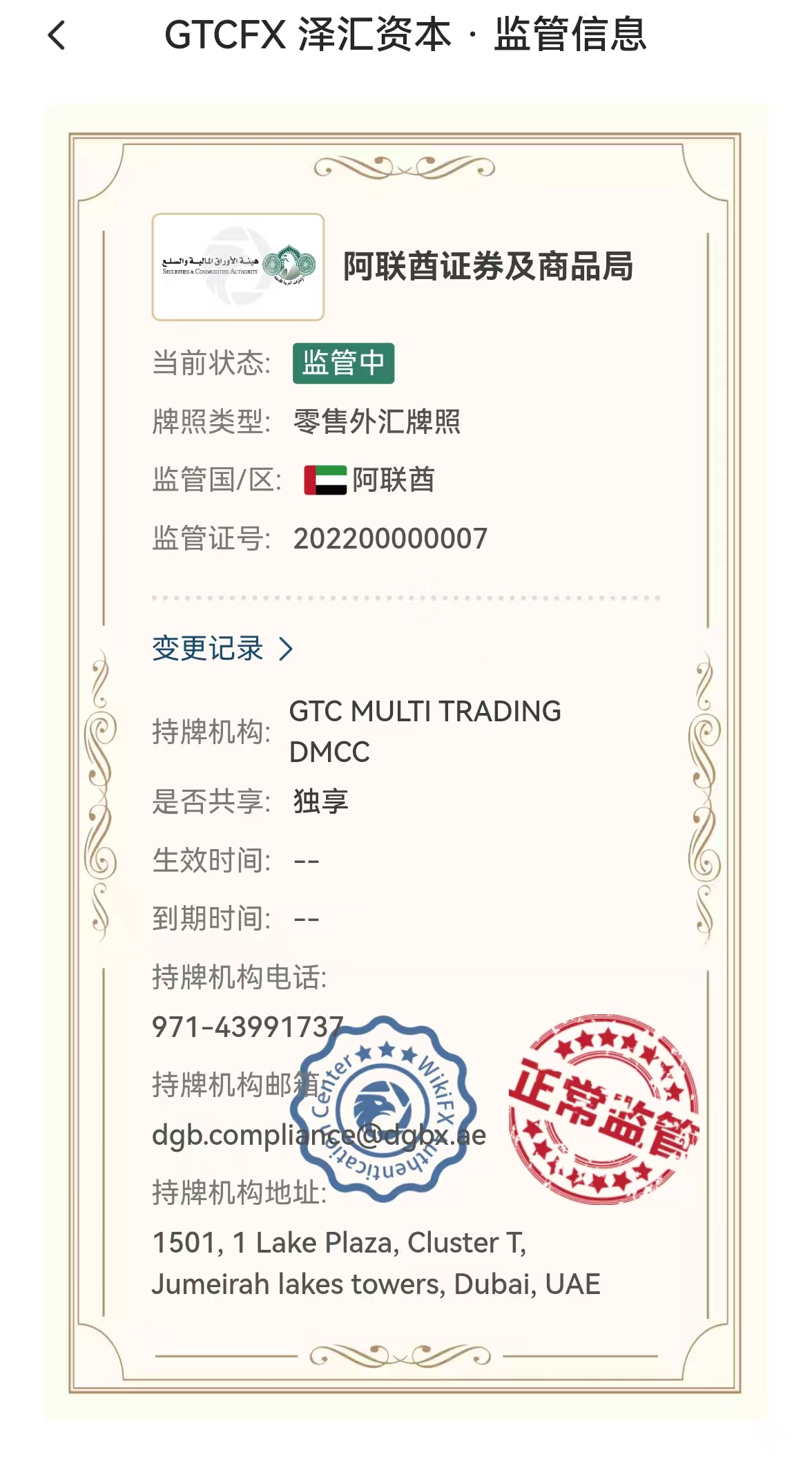Open the 变更记录 change history link

222,649
